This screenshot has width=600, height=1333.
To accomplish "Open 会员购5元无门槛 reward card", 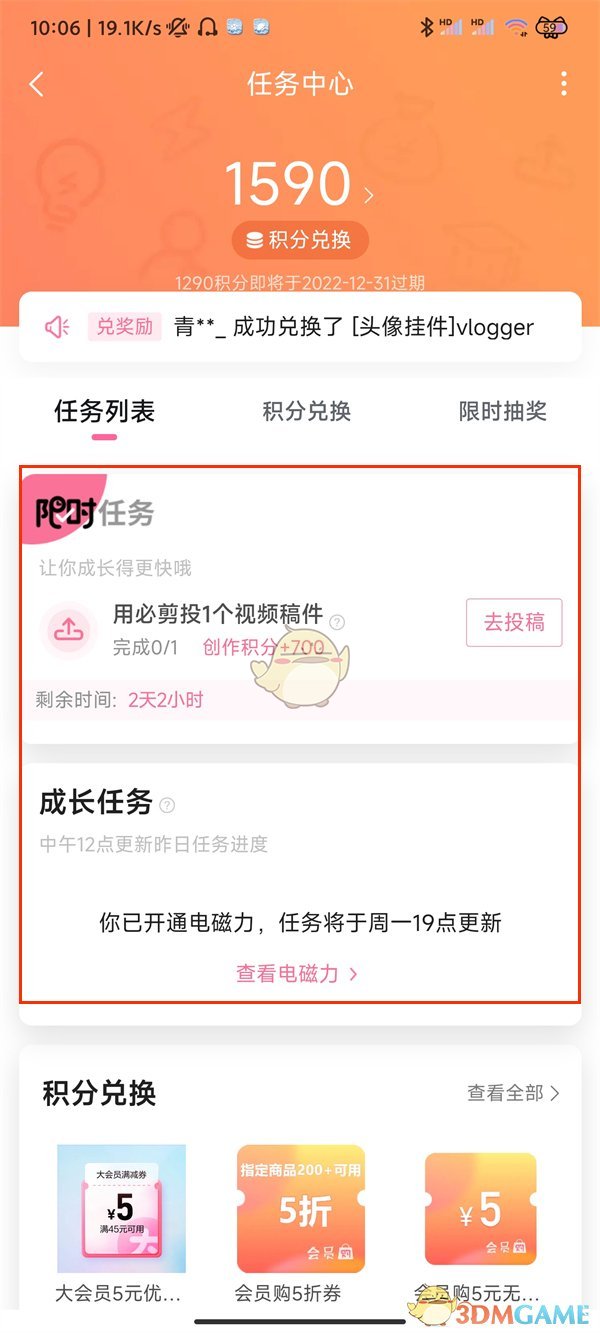I will [x=480, y=1208].
